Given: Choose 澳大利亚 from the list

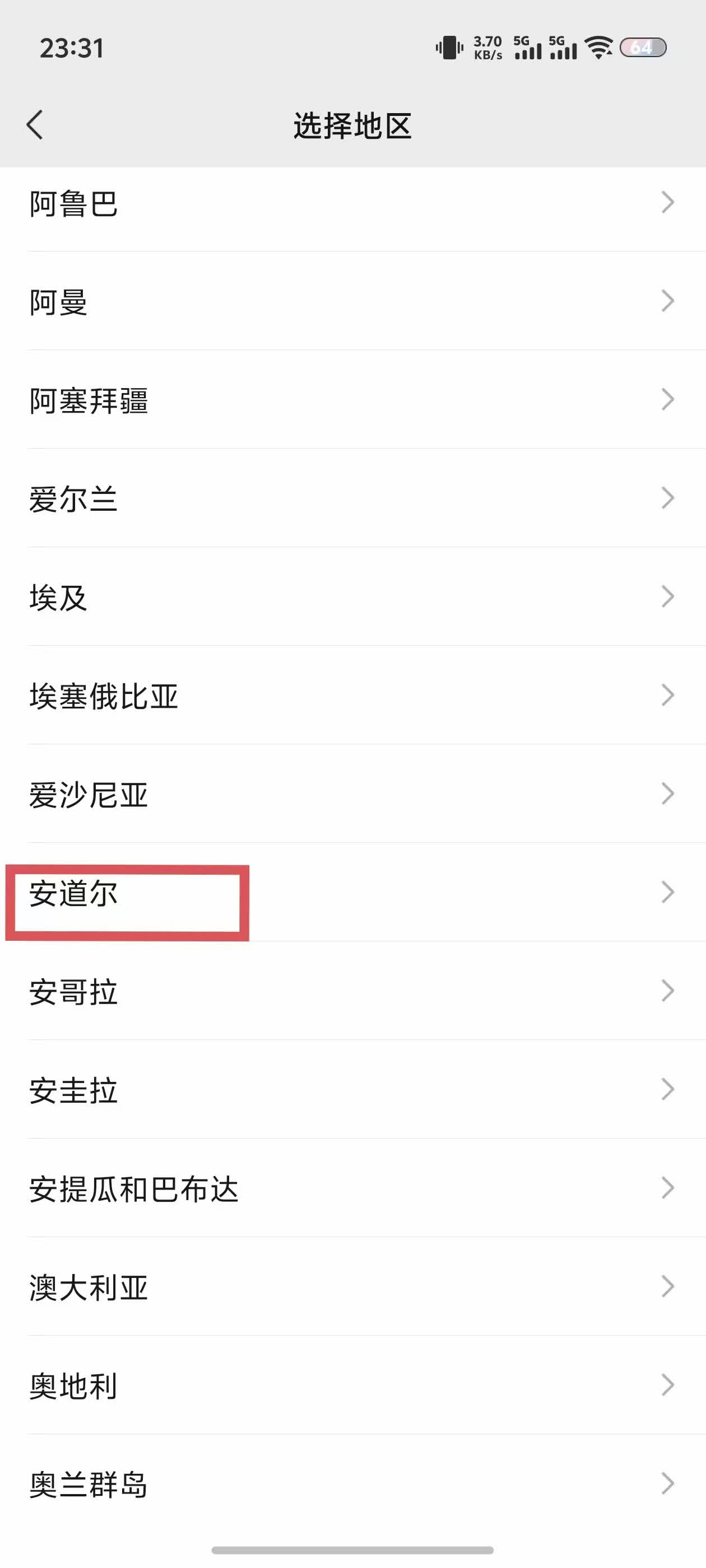Looking at the screenshot, I should 352,1287.
